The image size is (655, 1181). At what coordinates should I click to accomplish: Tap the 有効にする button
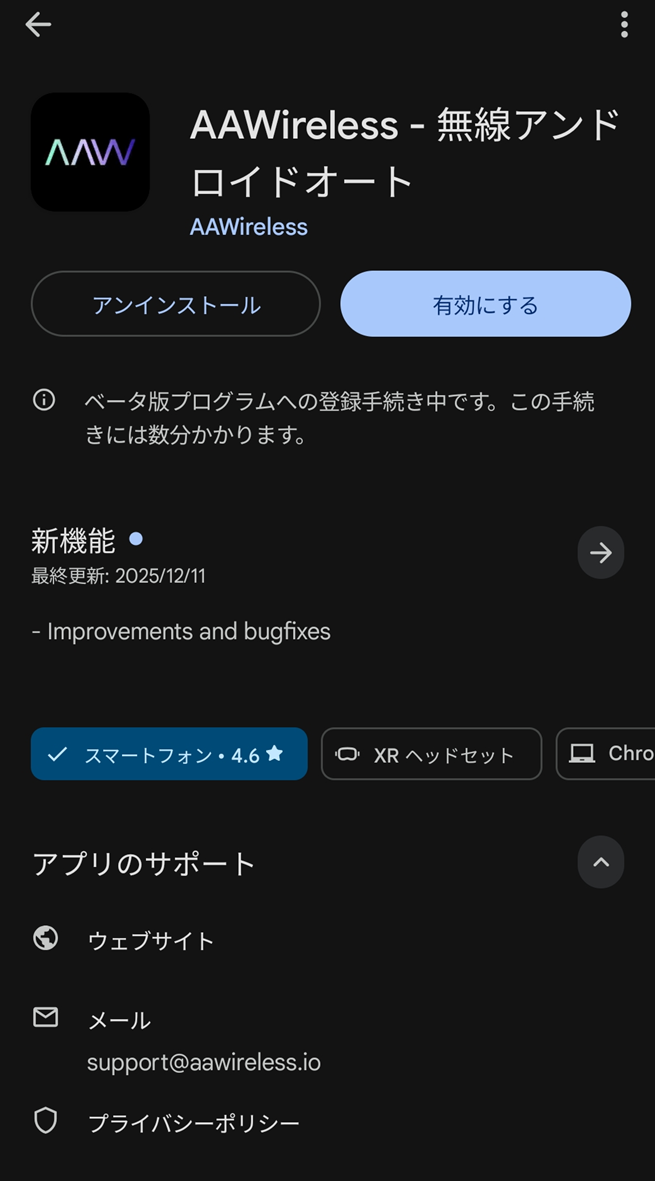485,304
